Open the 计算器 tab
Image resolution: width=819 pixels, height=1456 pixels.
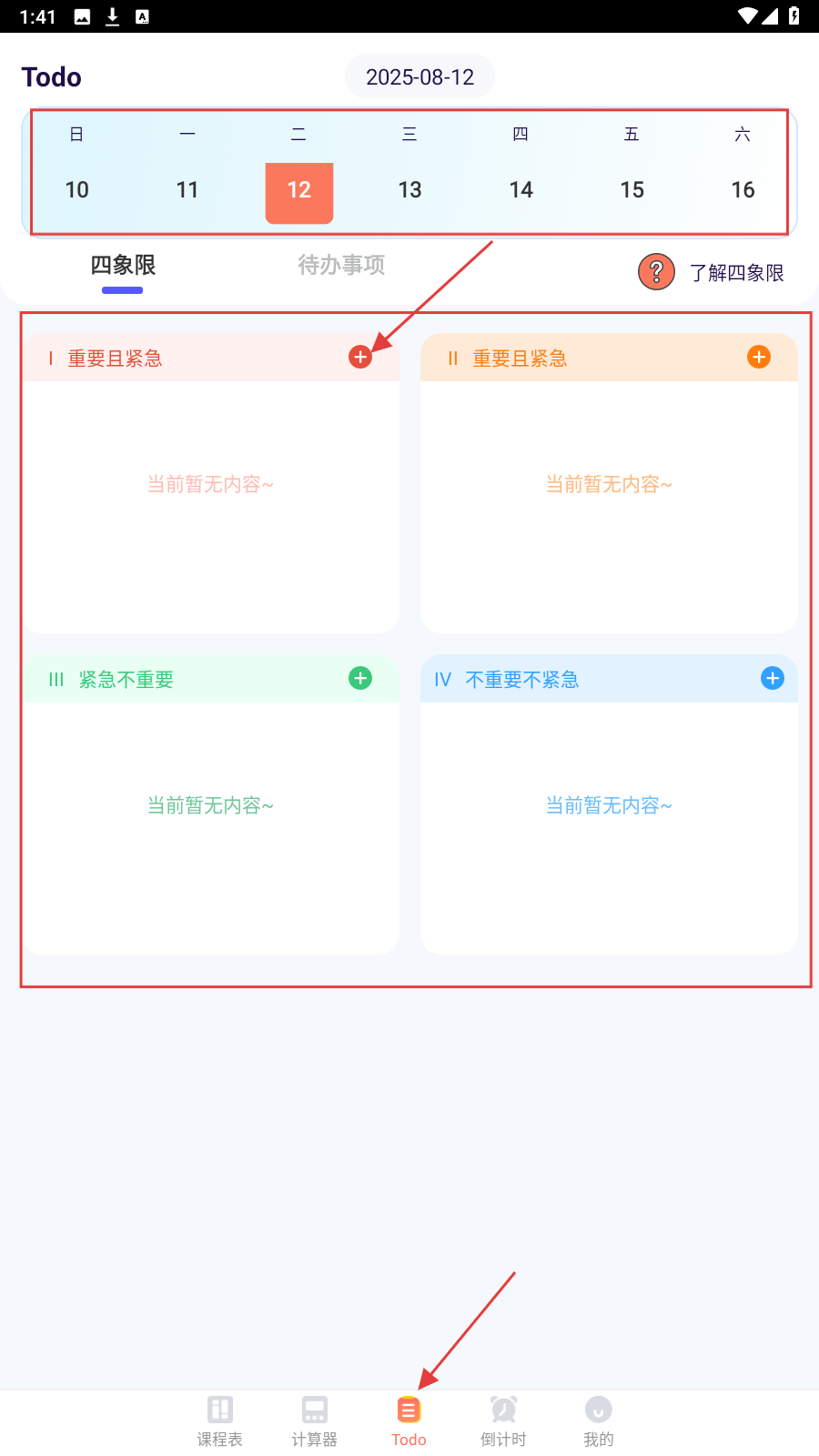315,1420
